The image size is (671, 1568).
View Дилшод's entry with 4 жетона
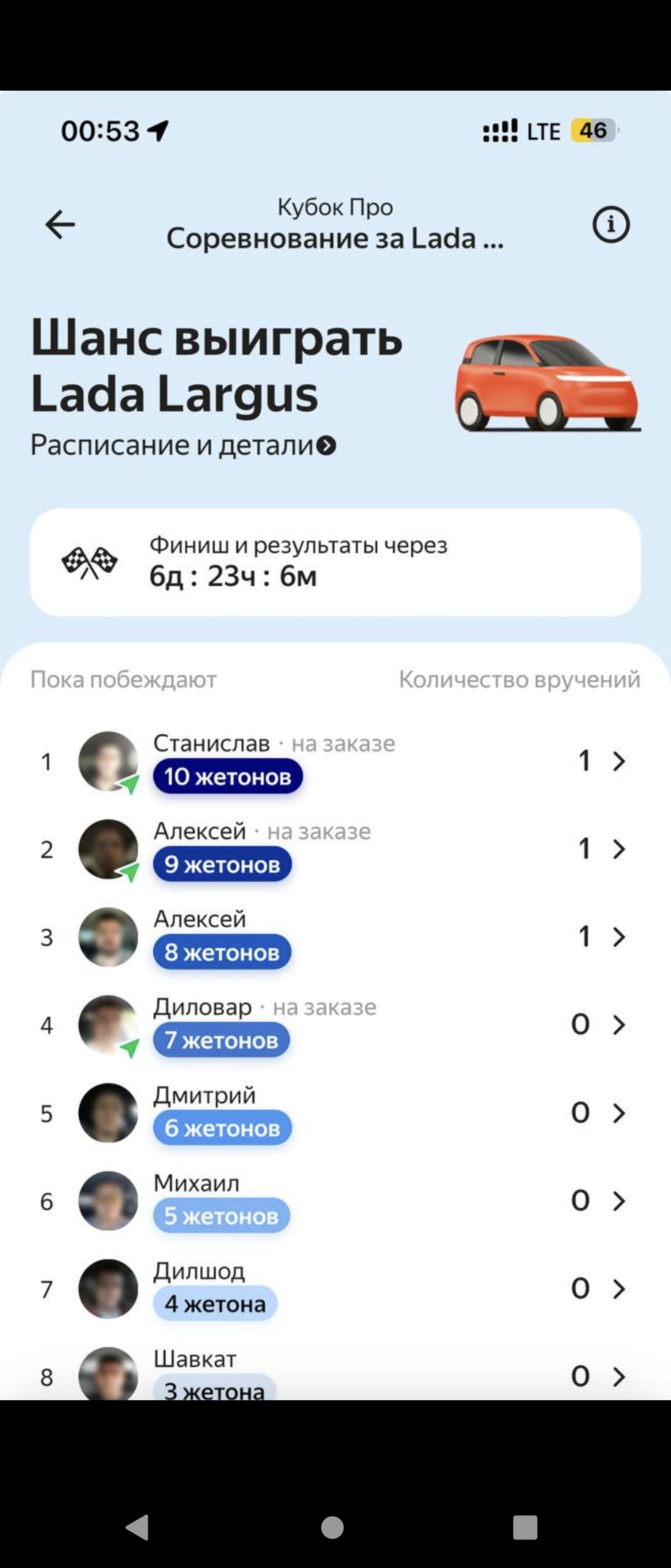335,1288
